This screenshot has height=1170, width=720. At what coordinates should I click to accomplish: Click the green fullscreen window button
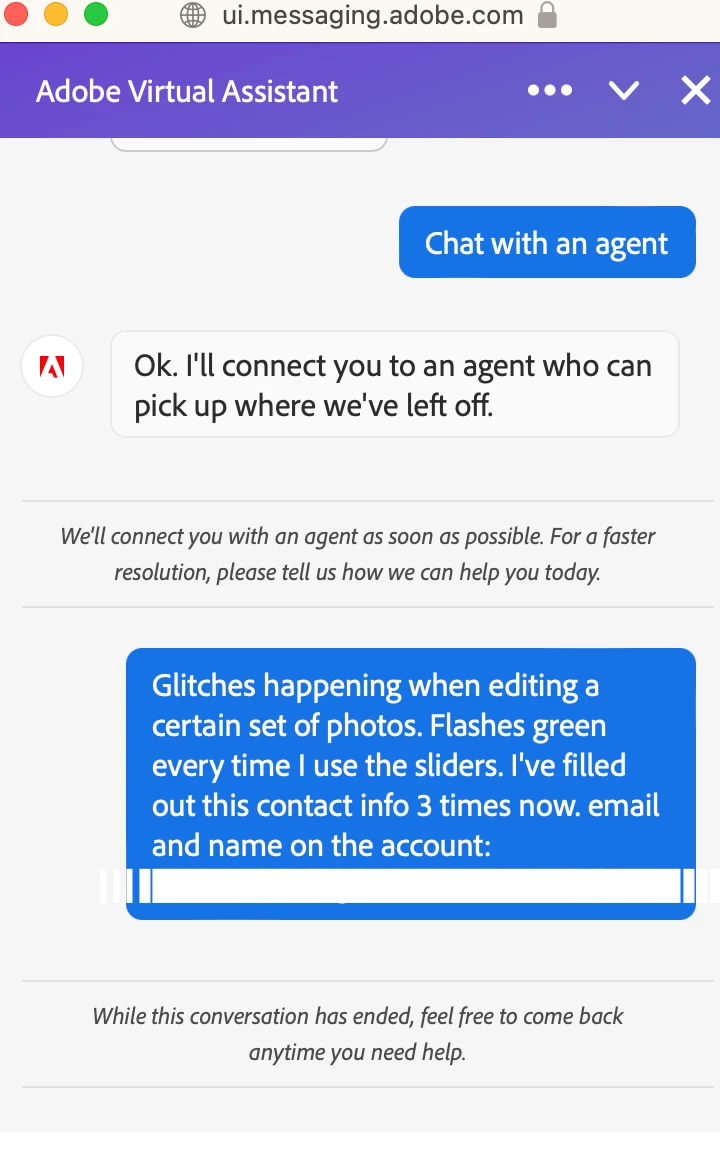click(x=95, y=14)
